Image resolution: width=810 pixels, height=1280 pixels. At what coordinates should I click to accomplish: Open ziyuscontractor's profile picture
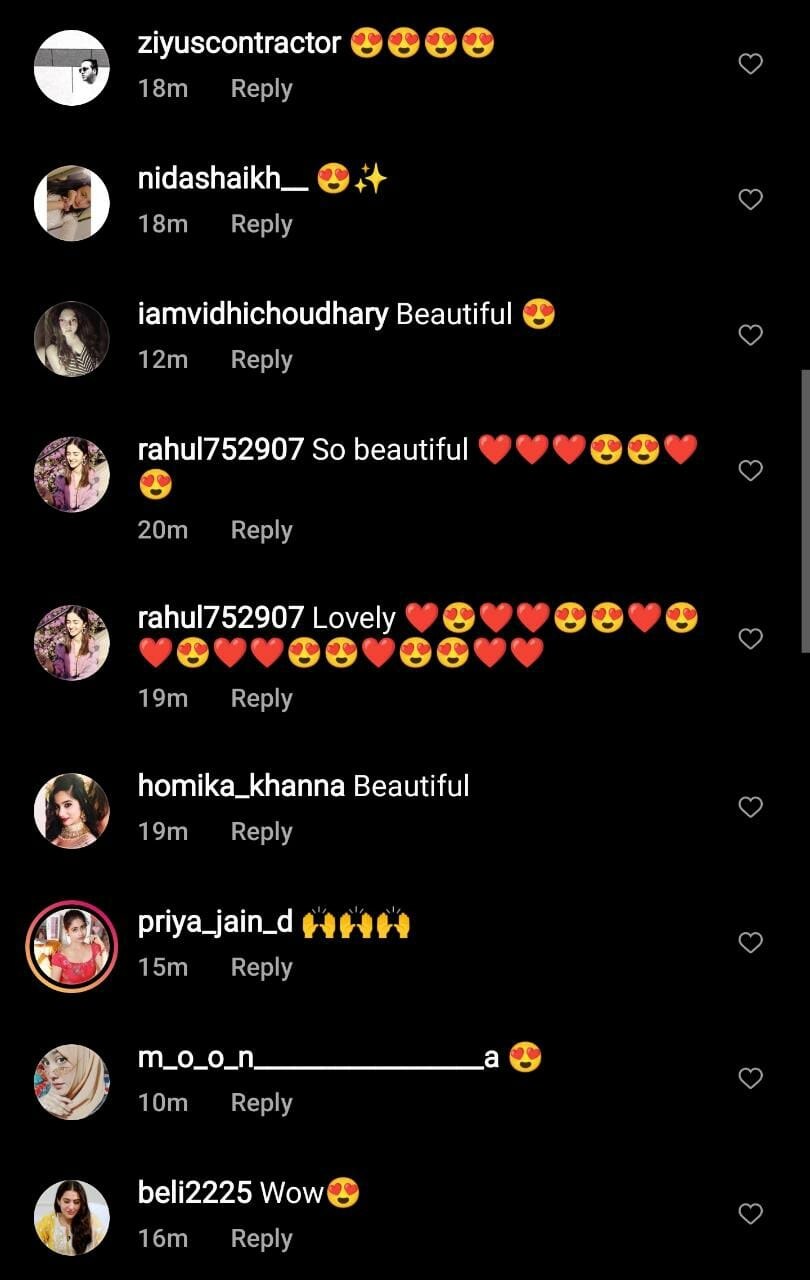(x=71, y=68)
